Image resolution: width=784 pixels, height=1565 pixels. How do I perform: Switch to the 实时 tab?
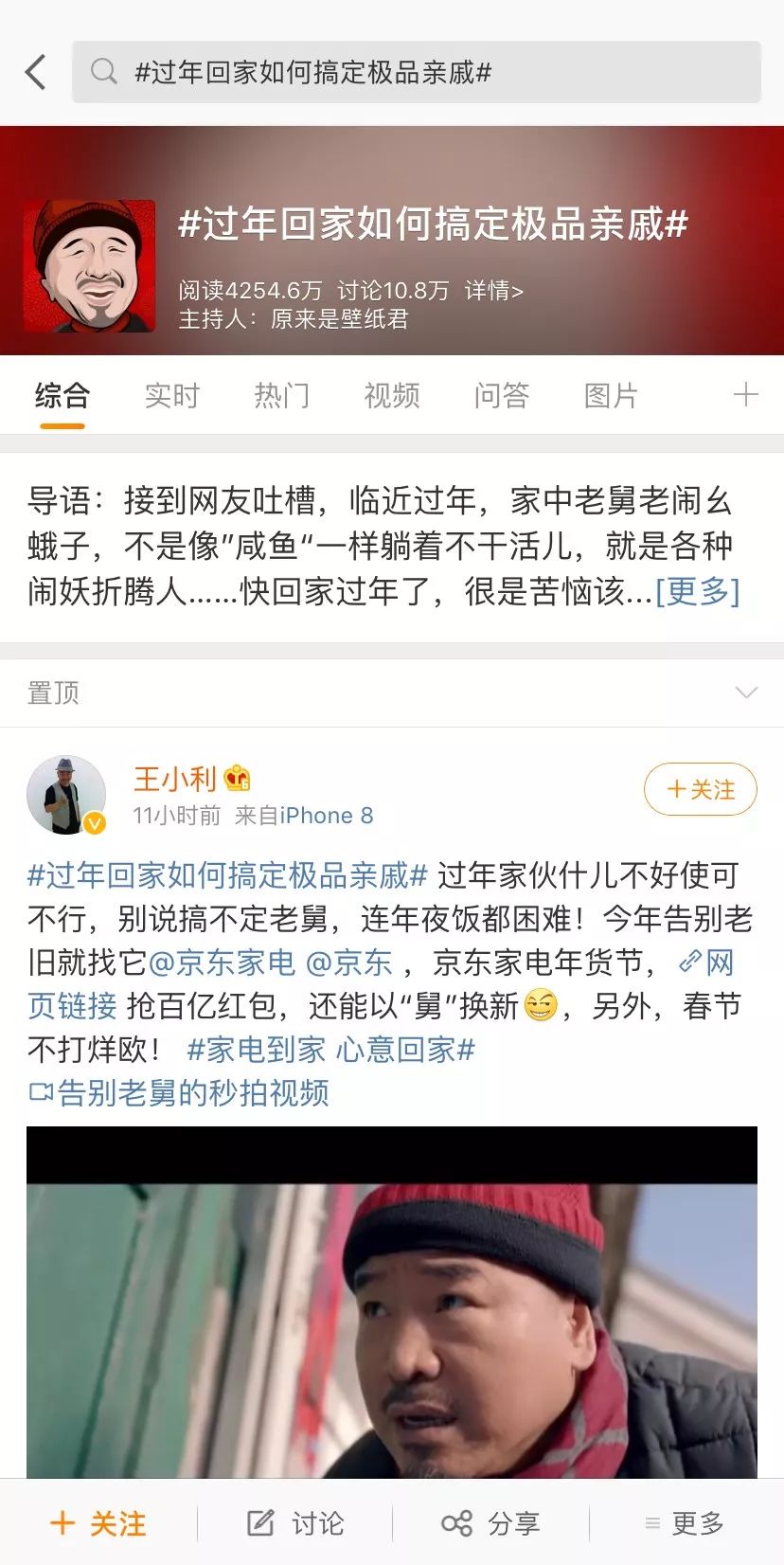coord(172,396)
